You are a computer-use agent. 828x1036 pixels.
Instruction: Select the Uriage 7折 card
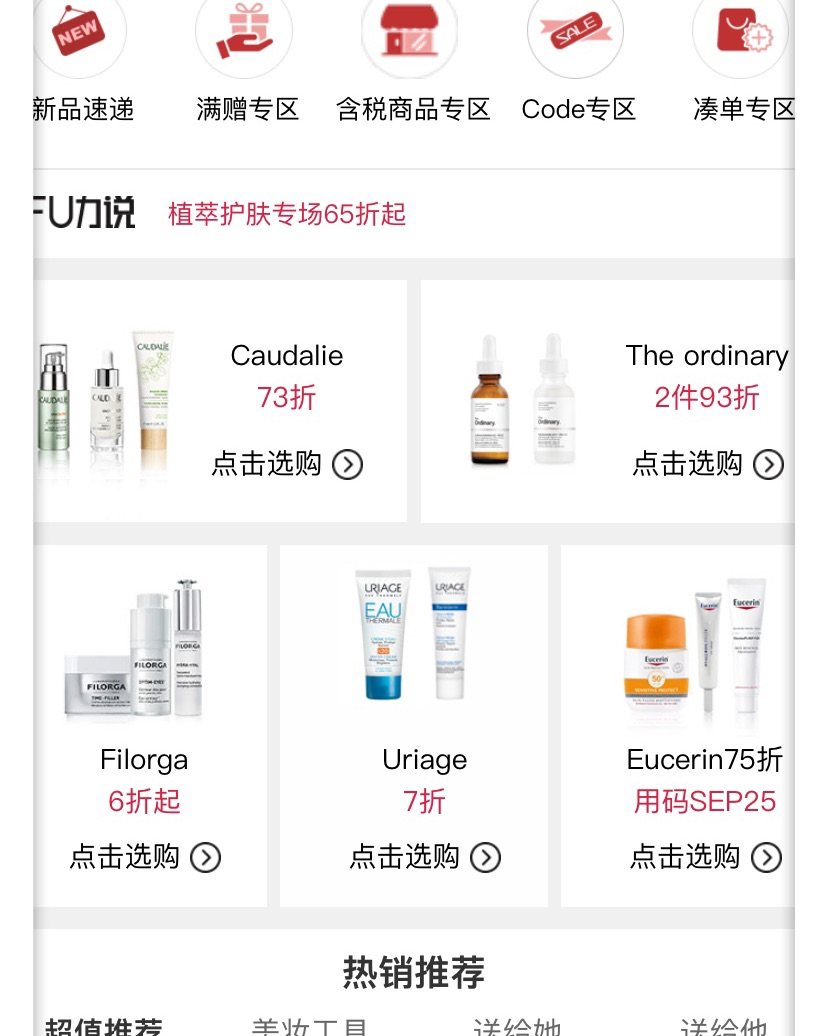(414, 726)
